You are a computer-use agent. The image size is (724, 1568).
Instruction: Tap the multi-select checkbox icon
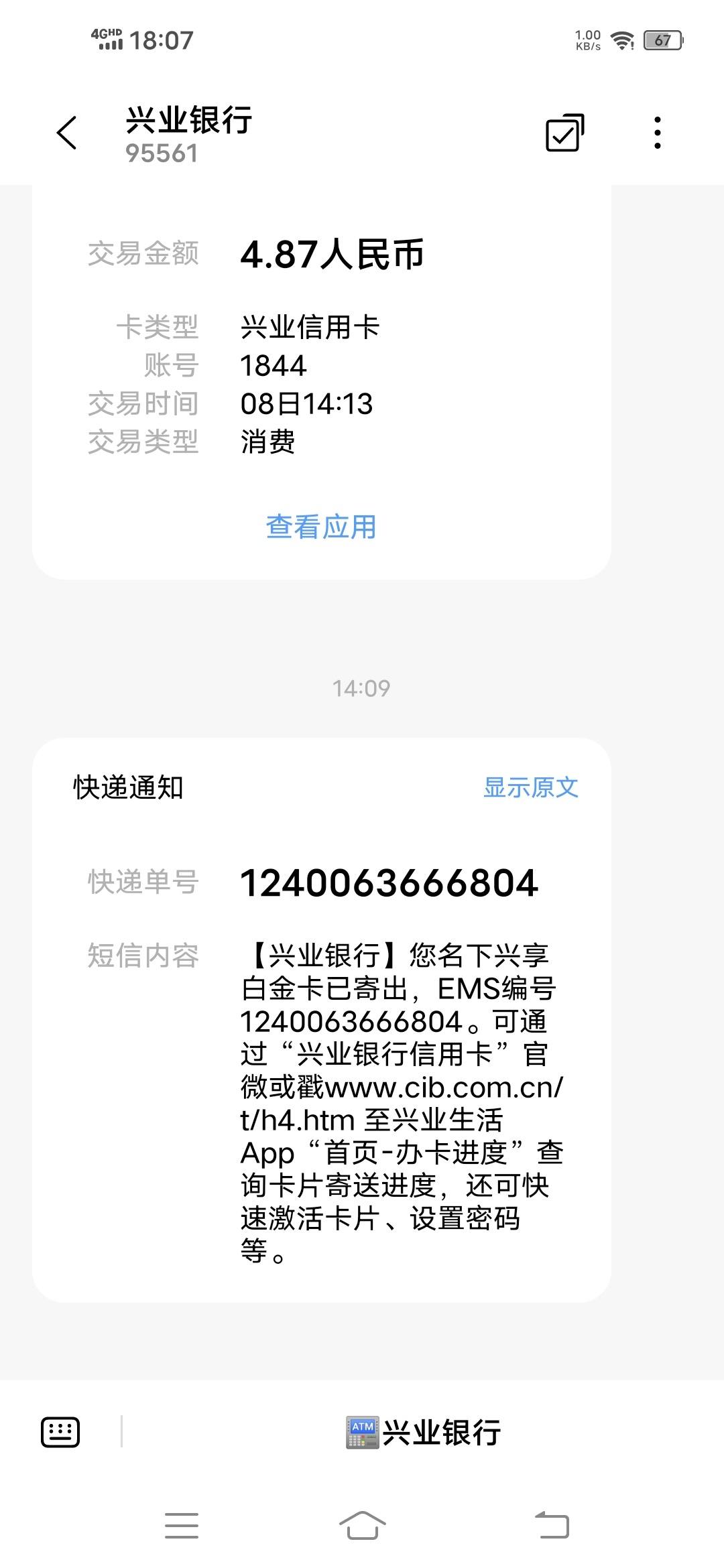(564, 133)
